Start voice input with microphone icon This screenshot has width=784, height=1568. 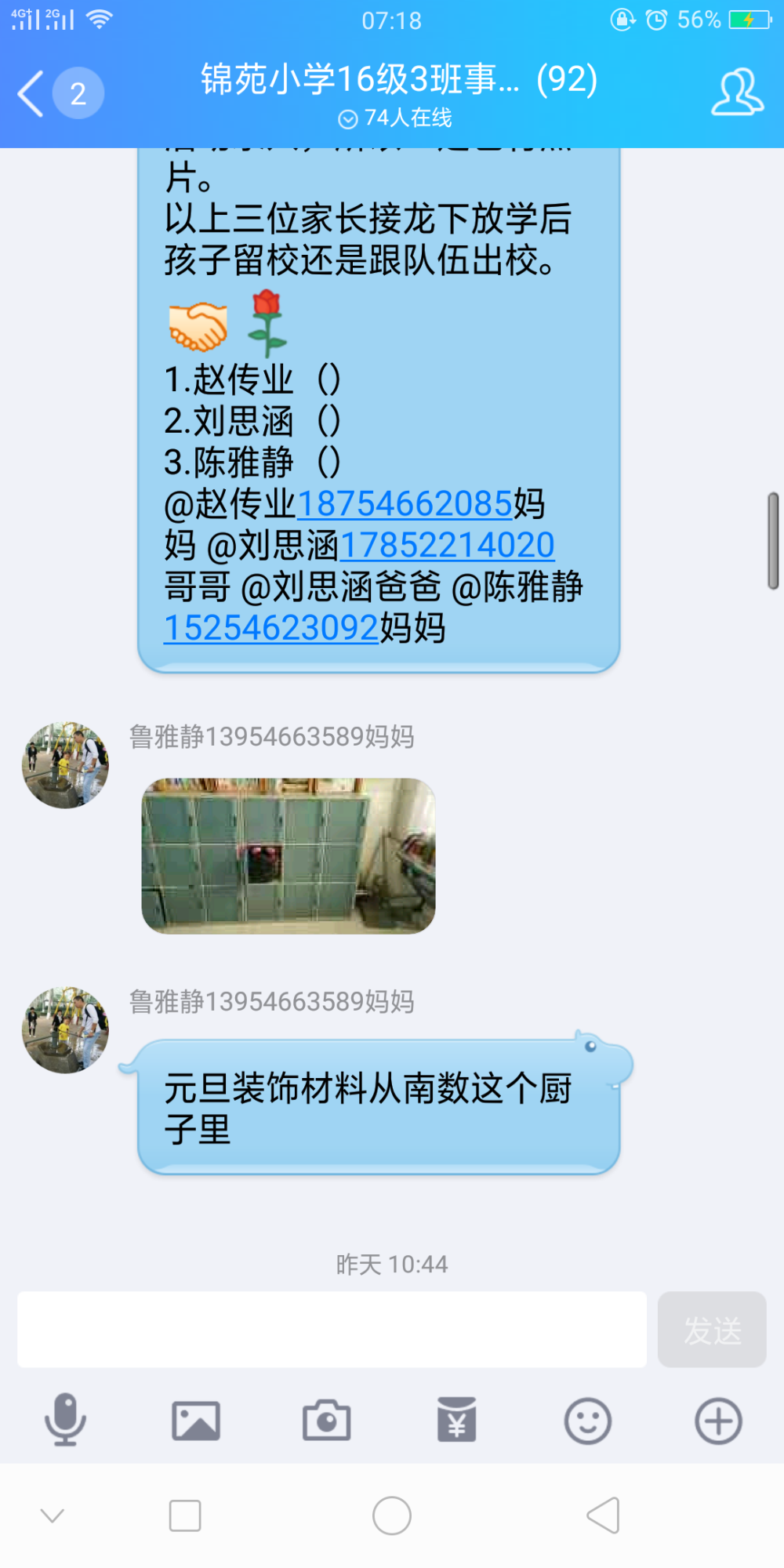65,1420
